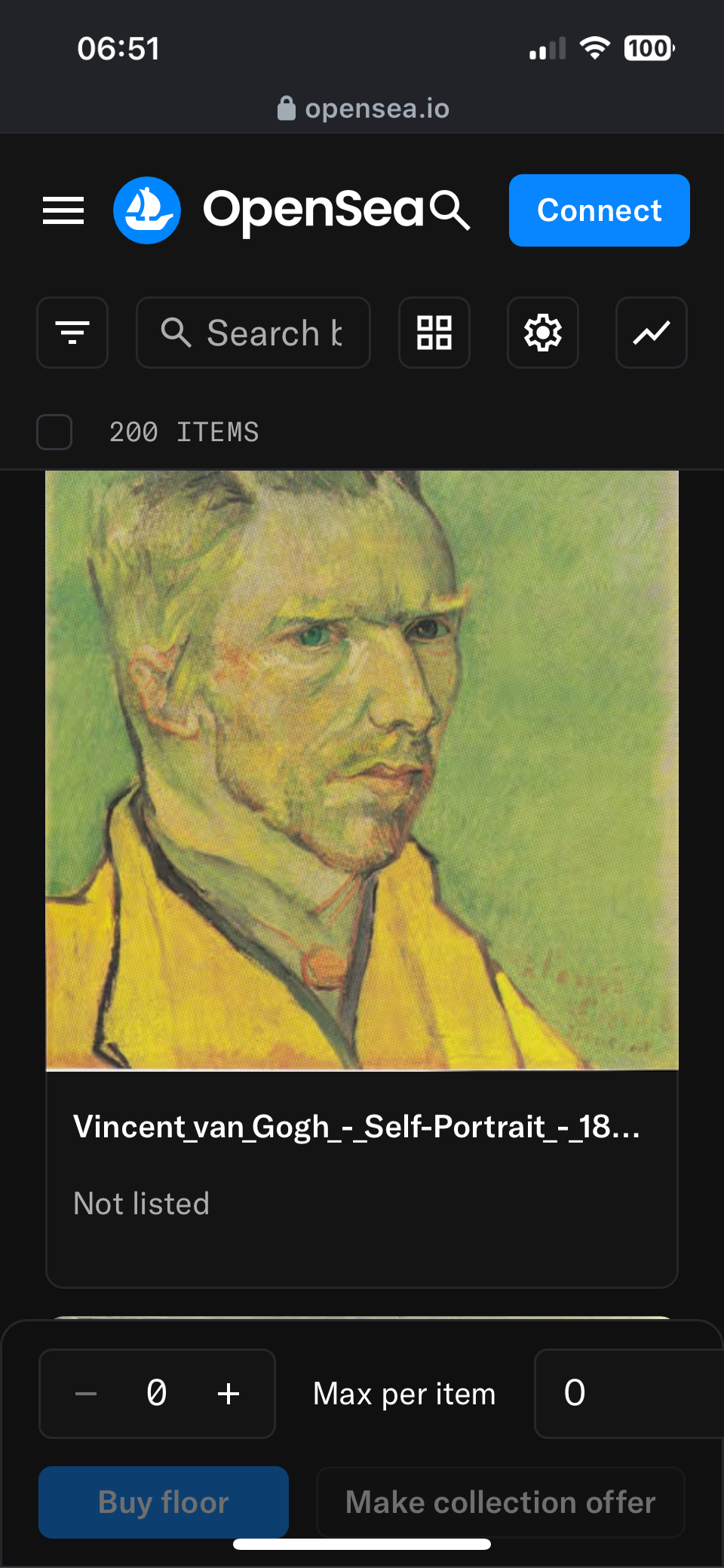
Task: Increase the quantity with the plus button
Action: pos(229,1393)
